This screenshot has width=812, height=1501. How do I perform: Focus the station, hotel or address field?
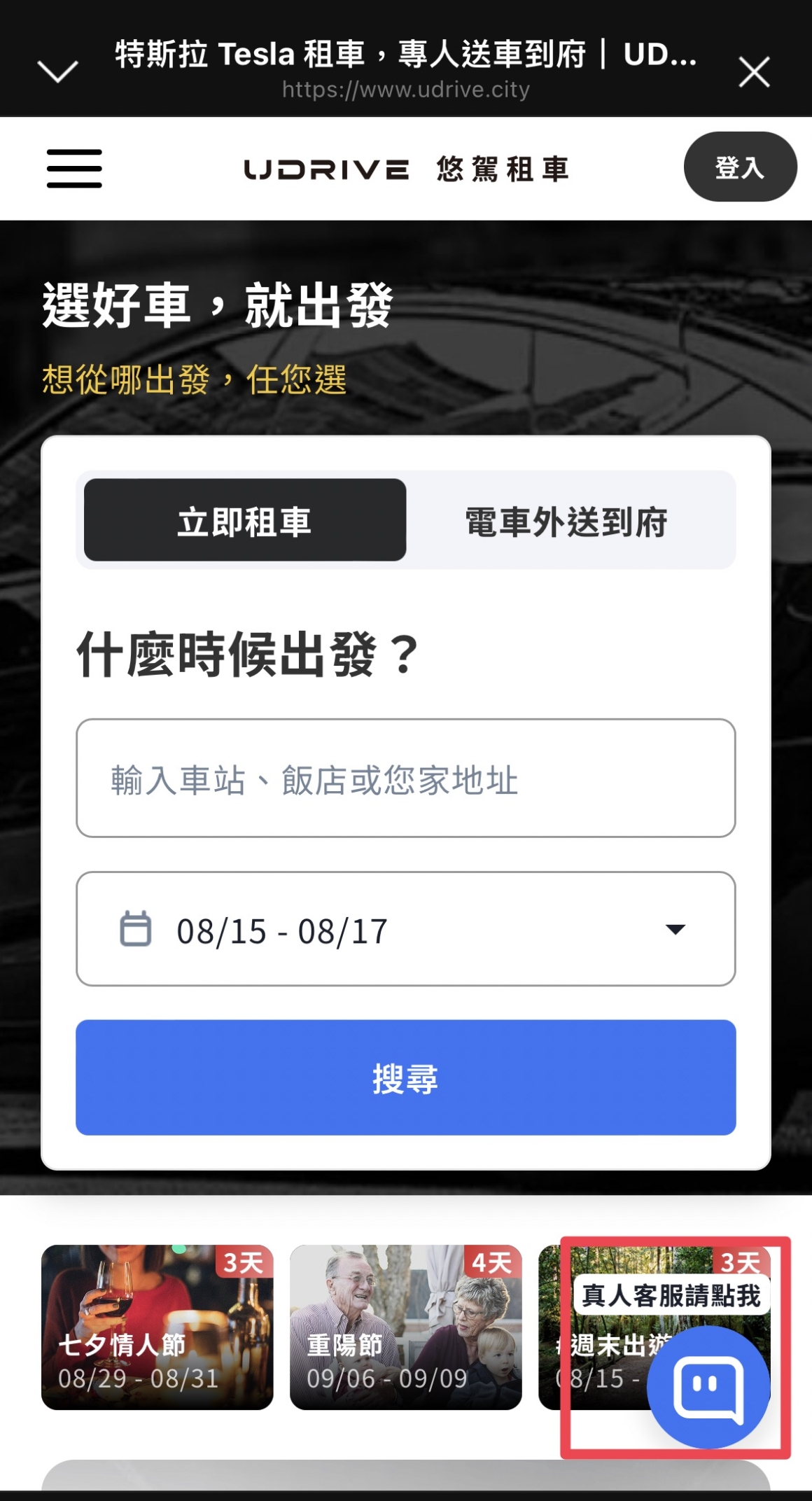click(x=405, y=779)
